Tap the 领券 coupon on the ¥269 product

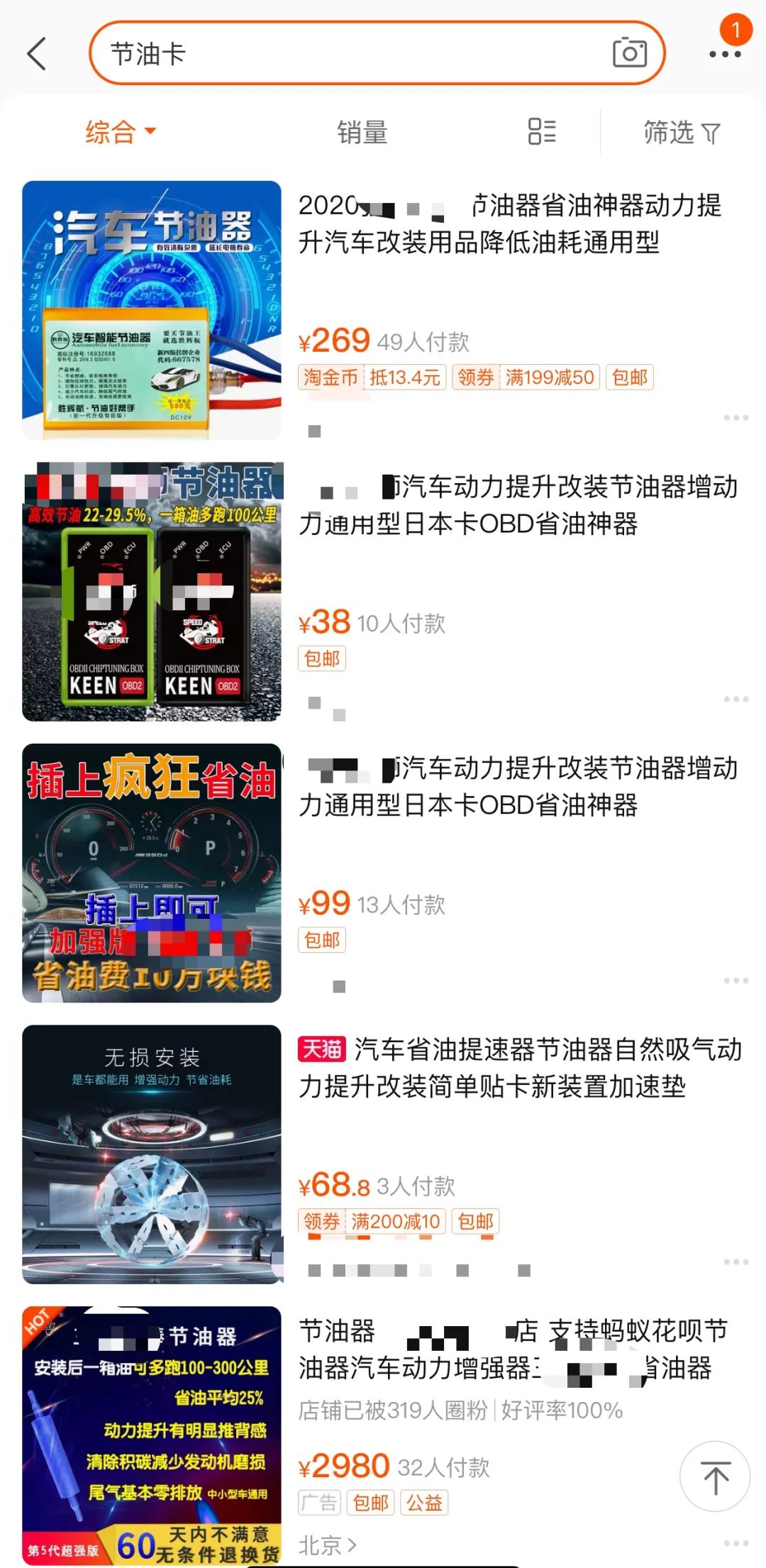tap(476, 378)
